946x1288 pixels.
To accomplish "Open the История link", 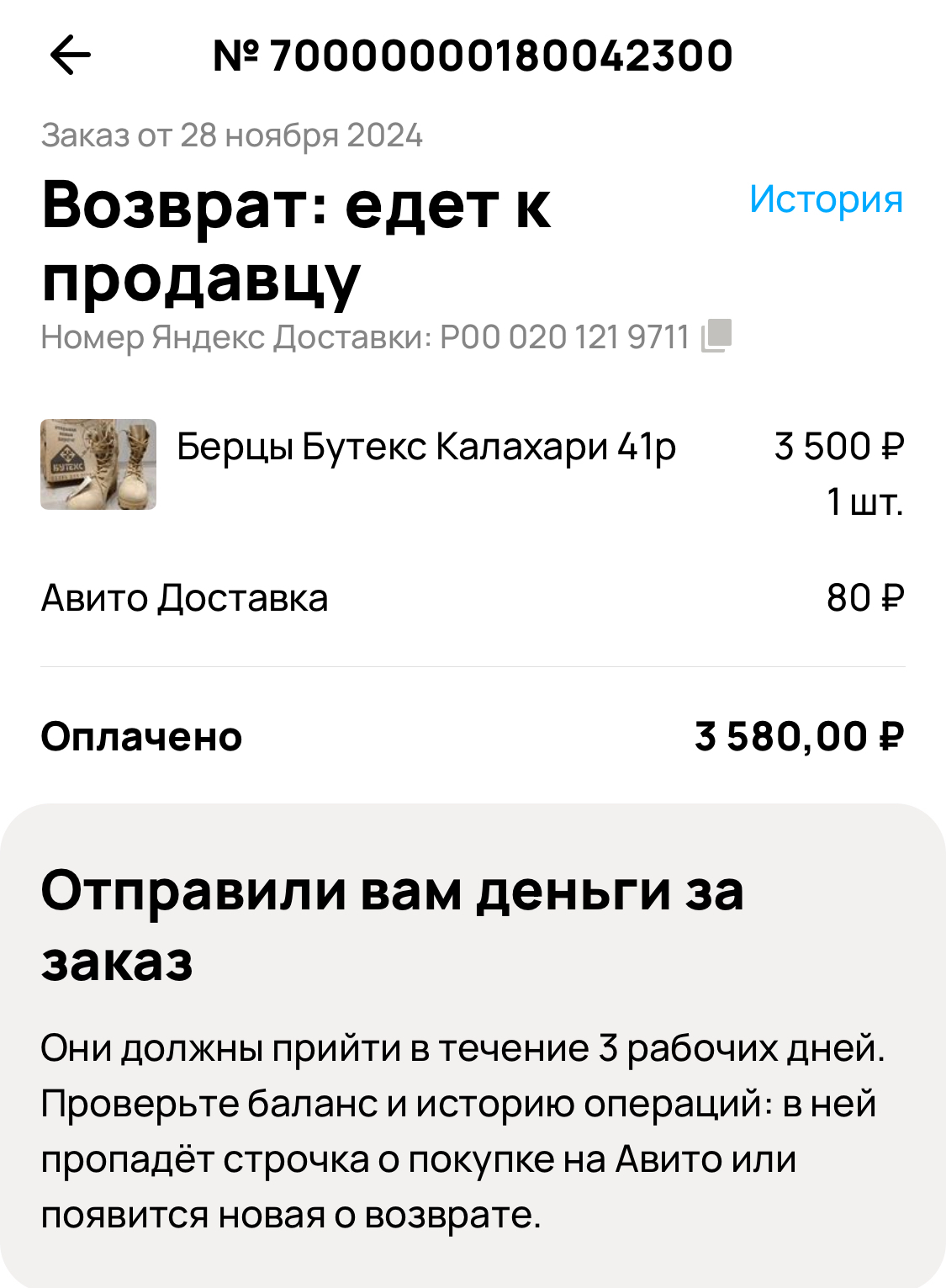I will coord(826,199).
